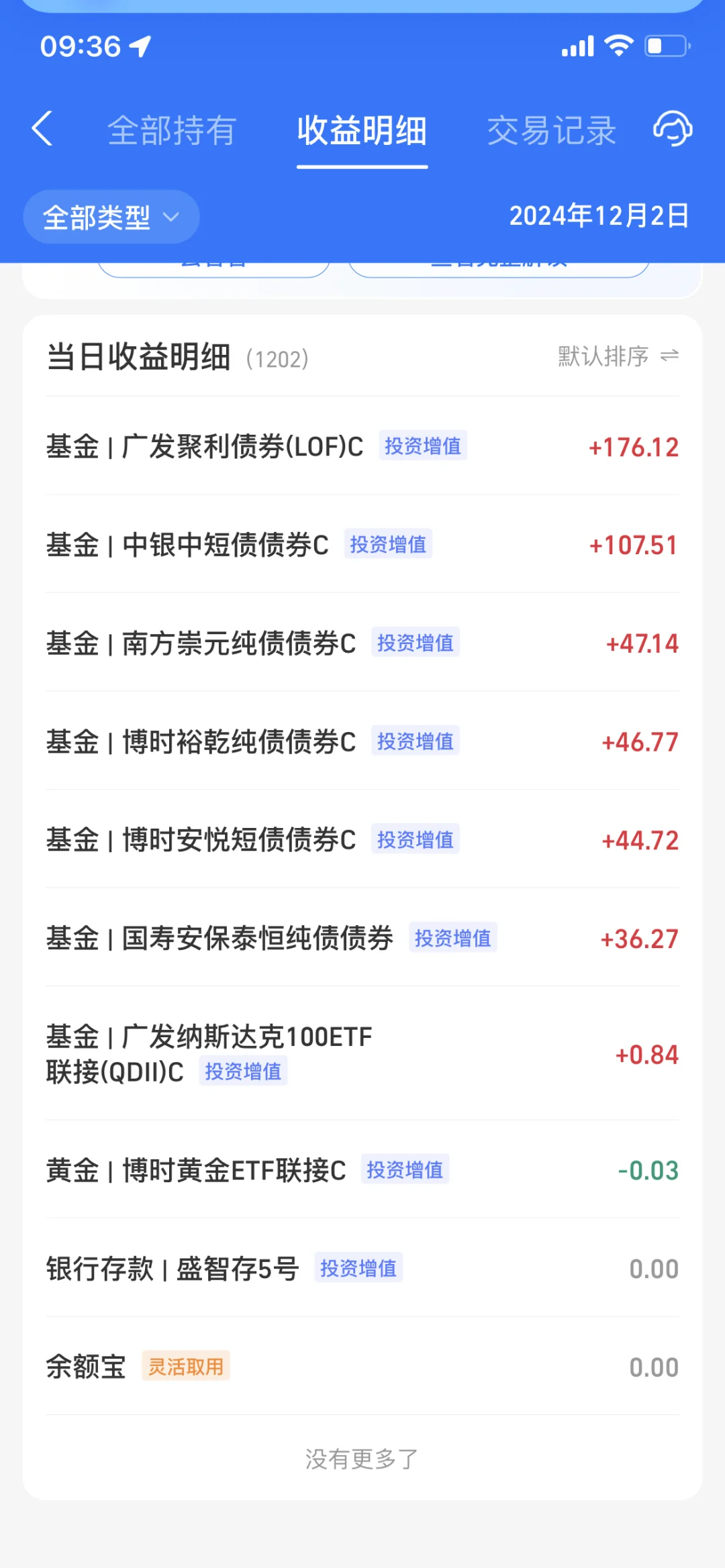Select the 盛智存5号 bank deposit row
Screen dimensions: 725x1568
point(362,1268)
